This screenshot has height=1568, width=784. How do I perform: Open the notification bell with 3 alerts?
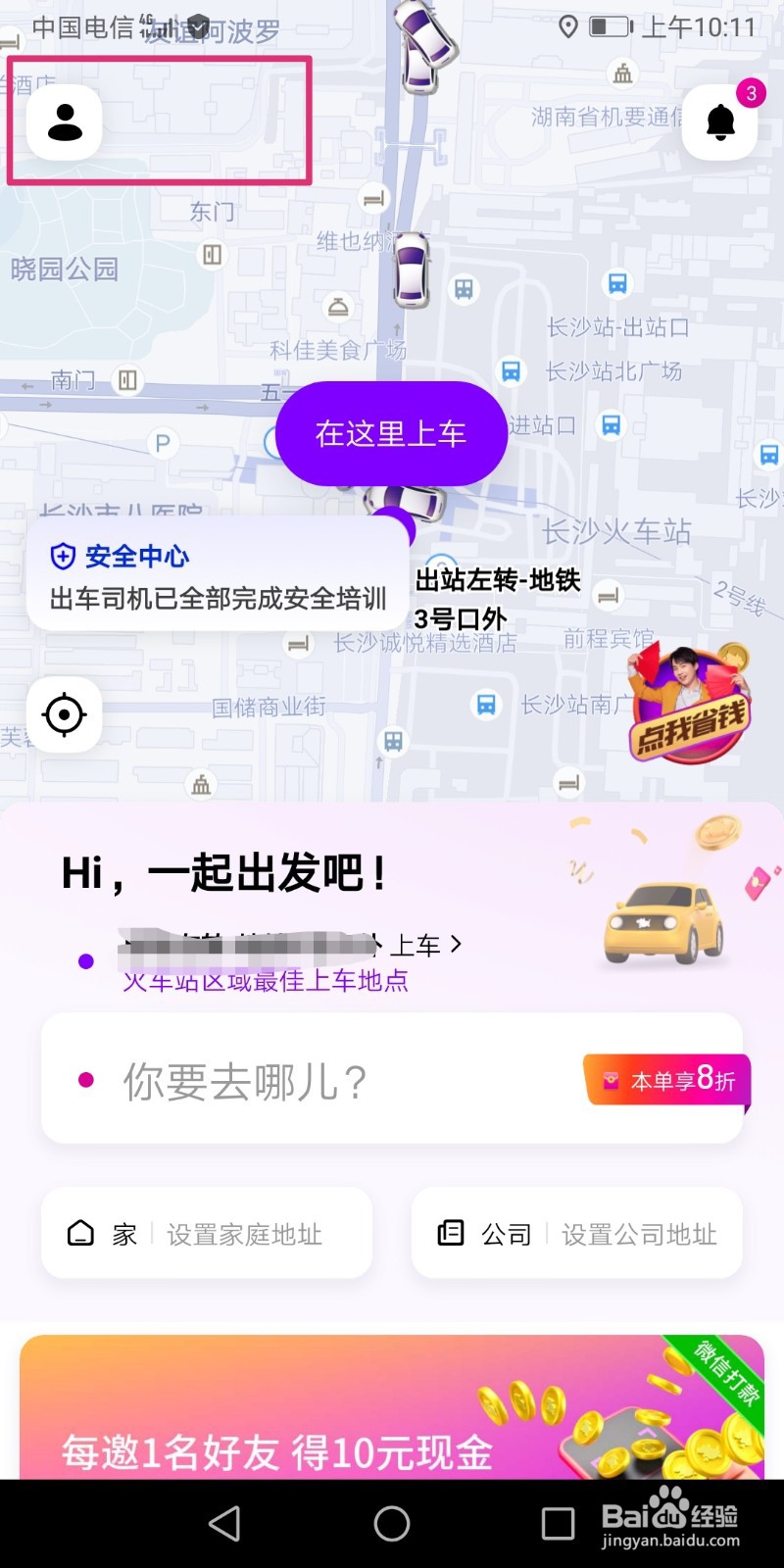(x=719, y=120)
